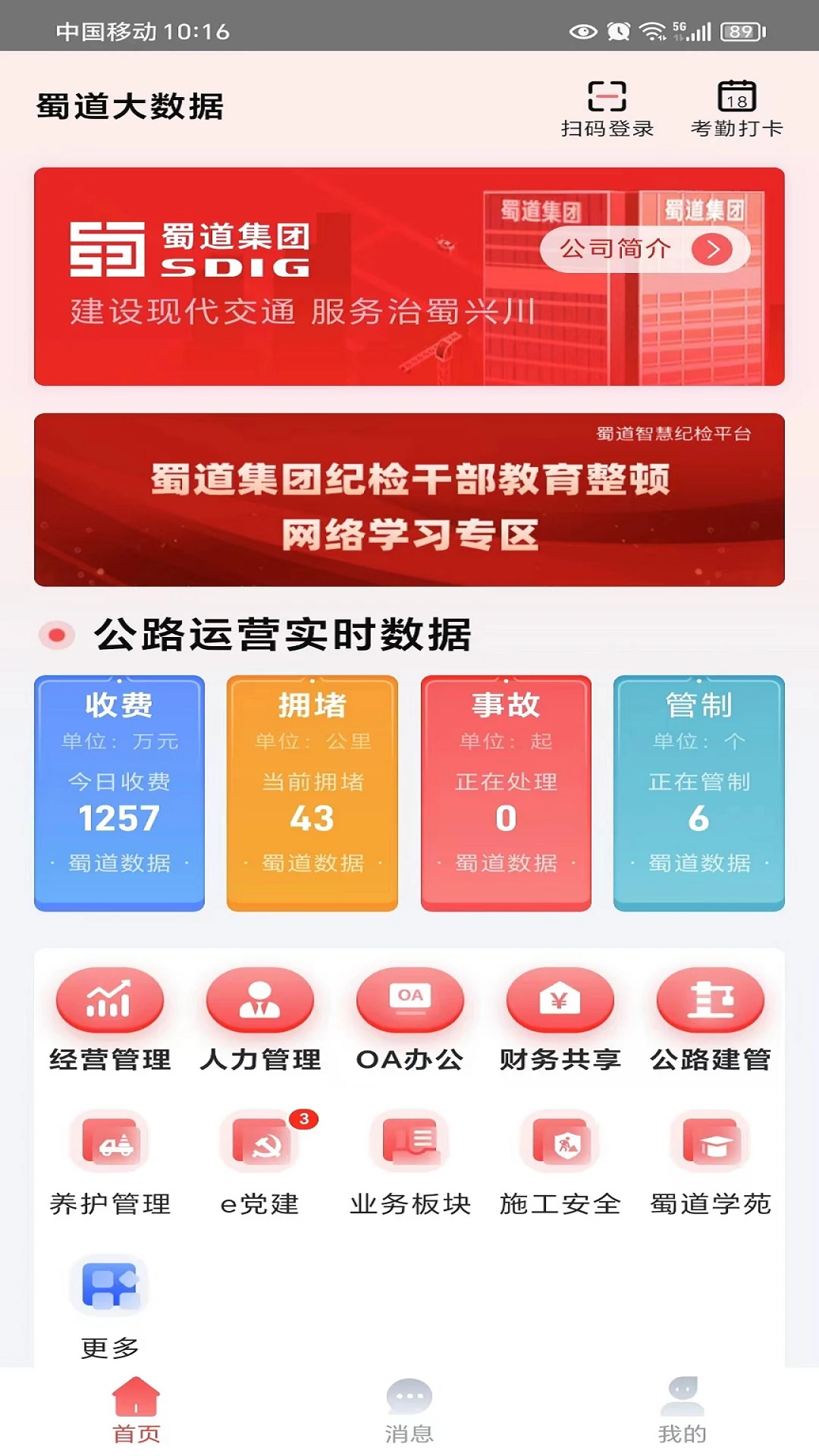
Task: Switch to the 消息 tab
Action: tap(409, 1411)
